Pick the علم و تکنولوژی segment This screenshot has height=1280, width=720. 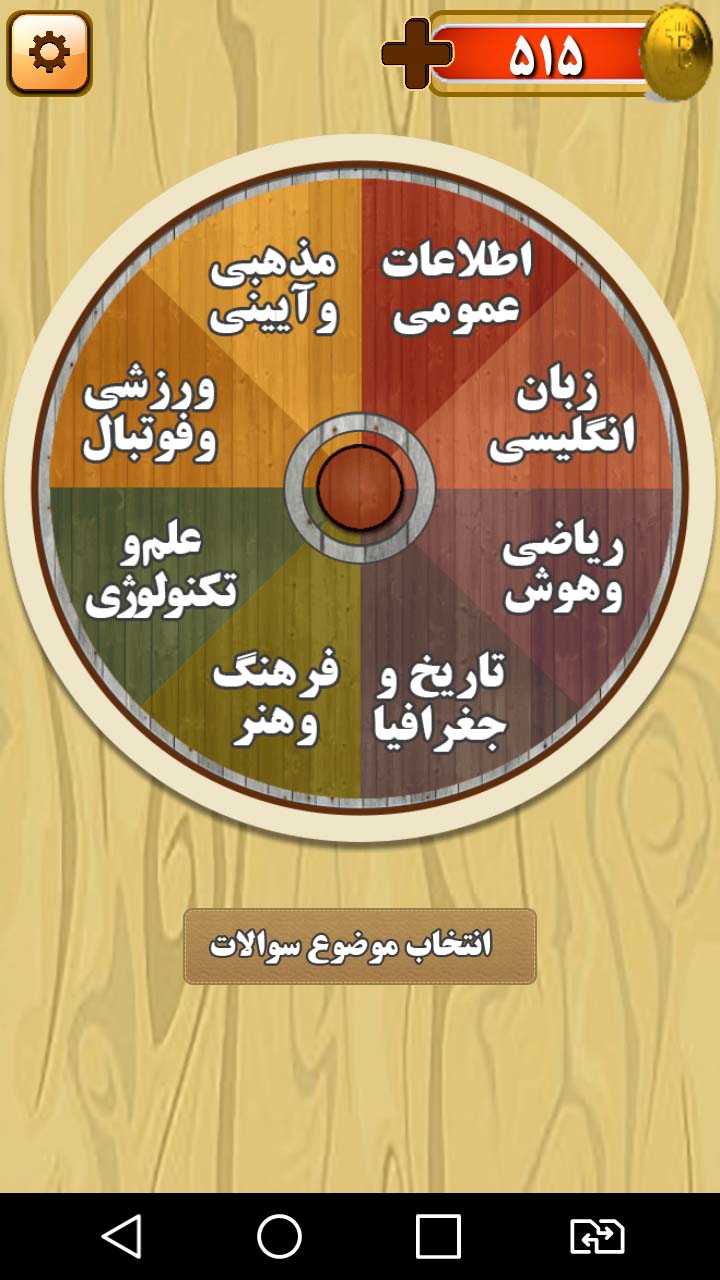[x=160, y=570]
